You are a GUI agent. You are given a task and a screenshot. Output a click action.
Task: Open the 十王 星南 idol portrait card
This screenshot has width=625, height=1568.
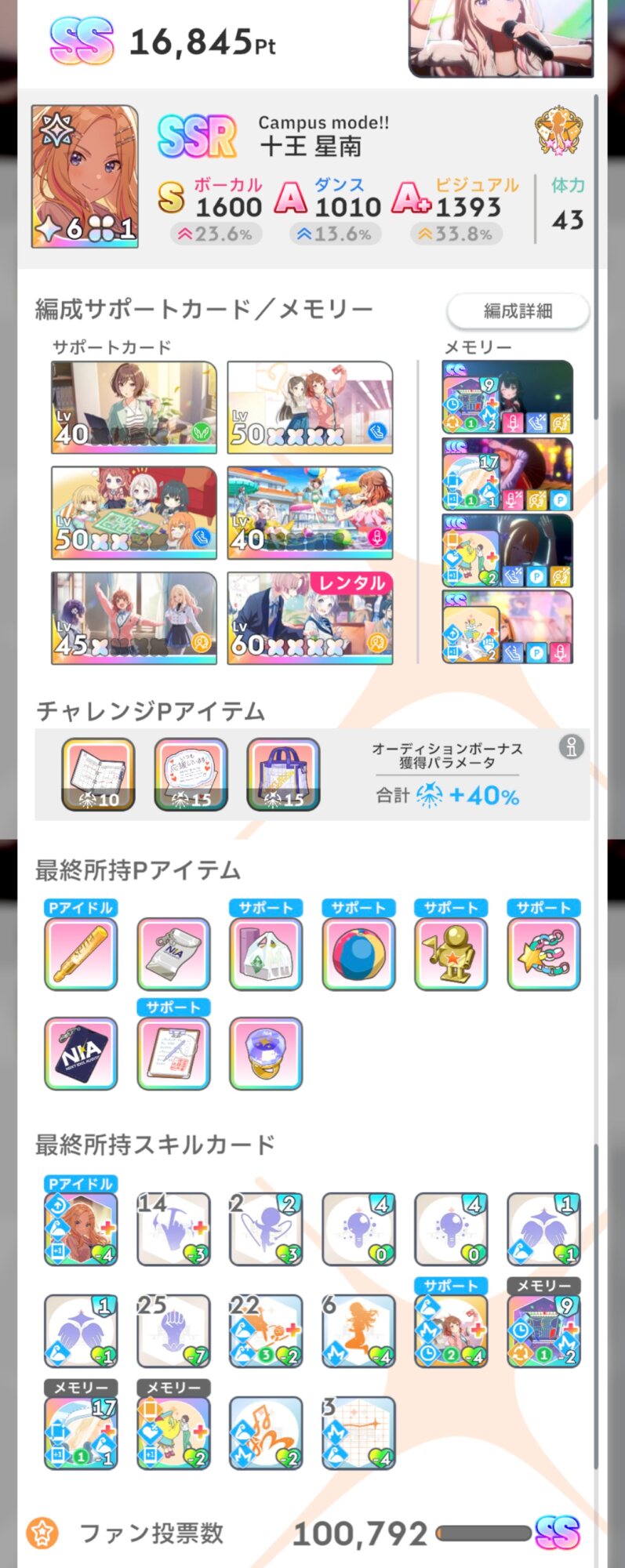(x=85, y=177)
